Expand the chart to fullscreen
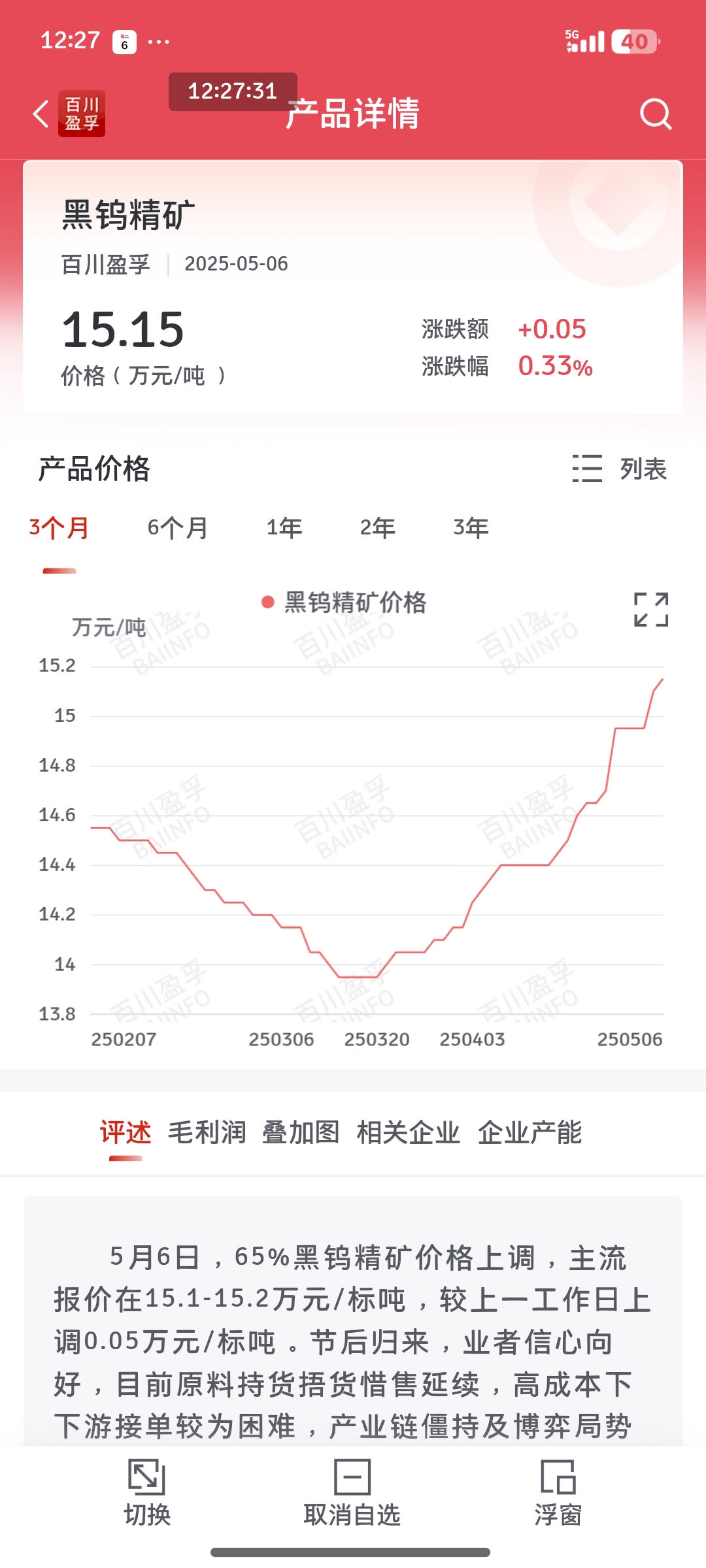The height and width of the screenshot is (1568, 706). (x=651, y=610)
